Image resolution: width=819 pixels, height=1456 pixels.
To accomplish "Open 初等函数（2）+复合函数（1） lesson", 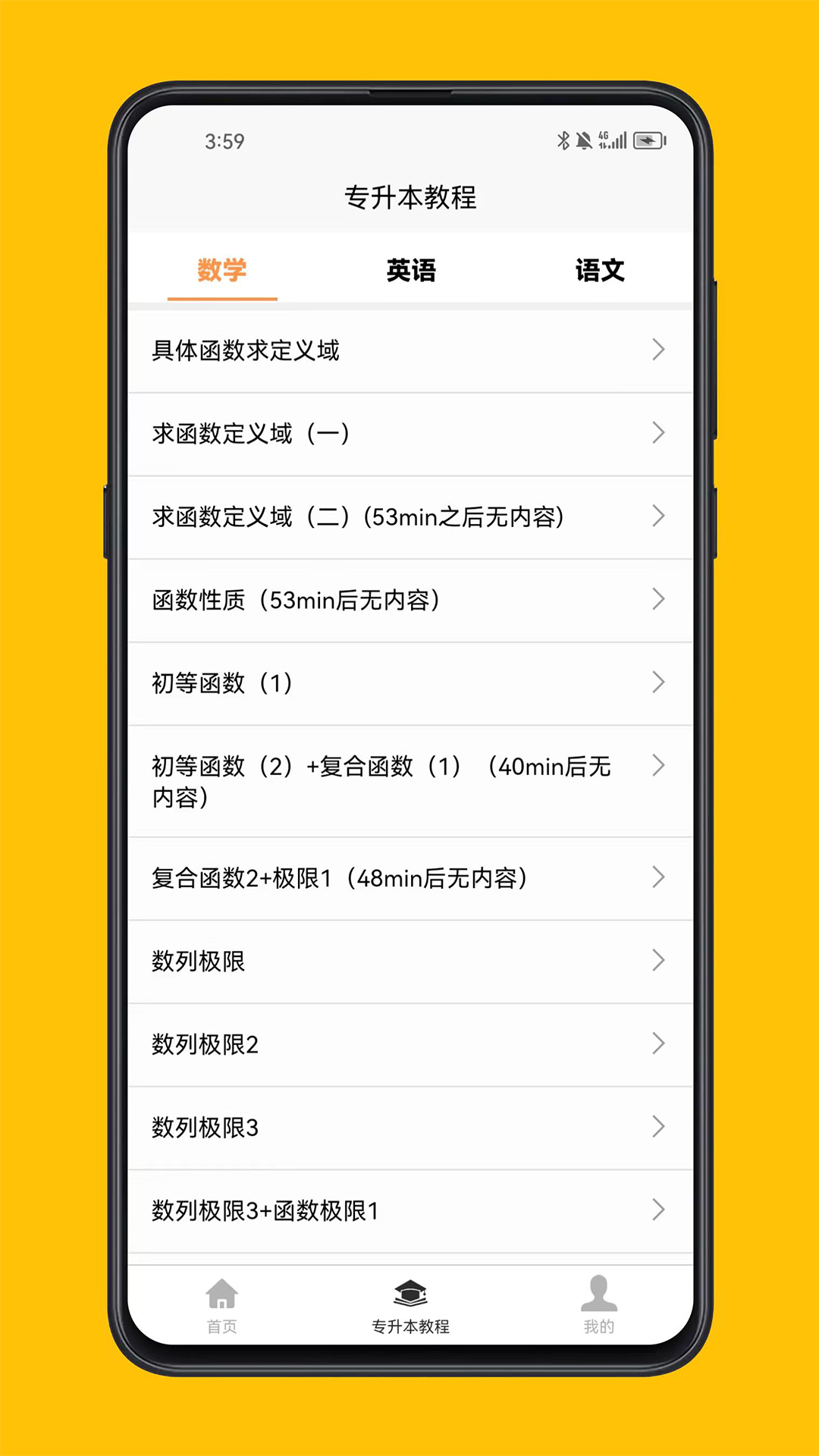I will 409,781.
